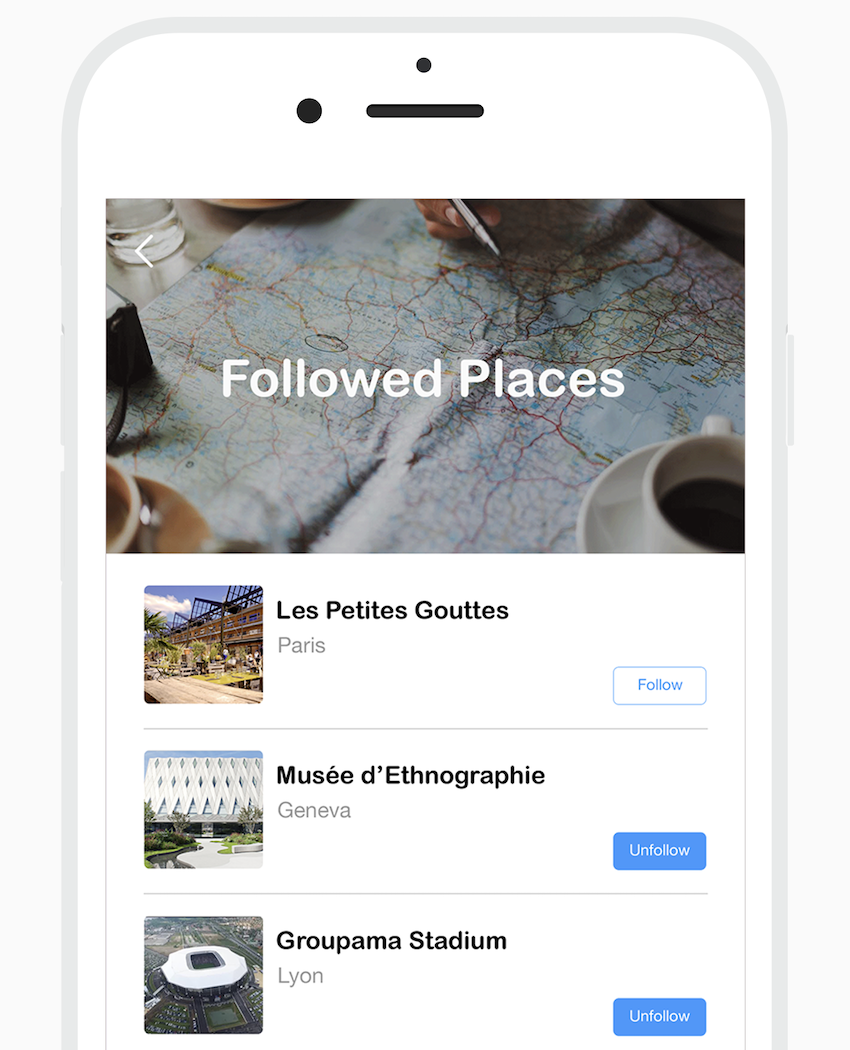The image size is (850, 1050).
Task: Select the Les Petites Gouttes row
Action: coord(424,644)
